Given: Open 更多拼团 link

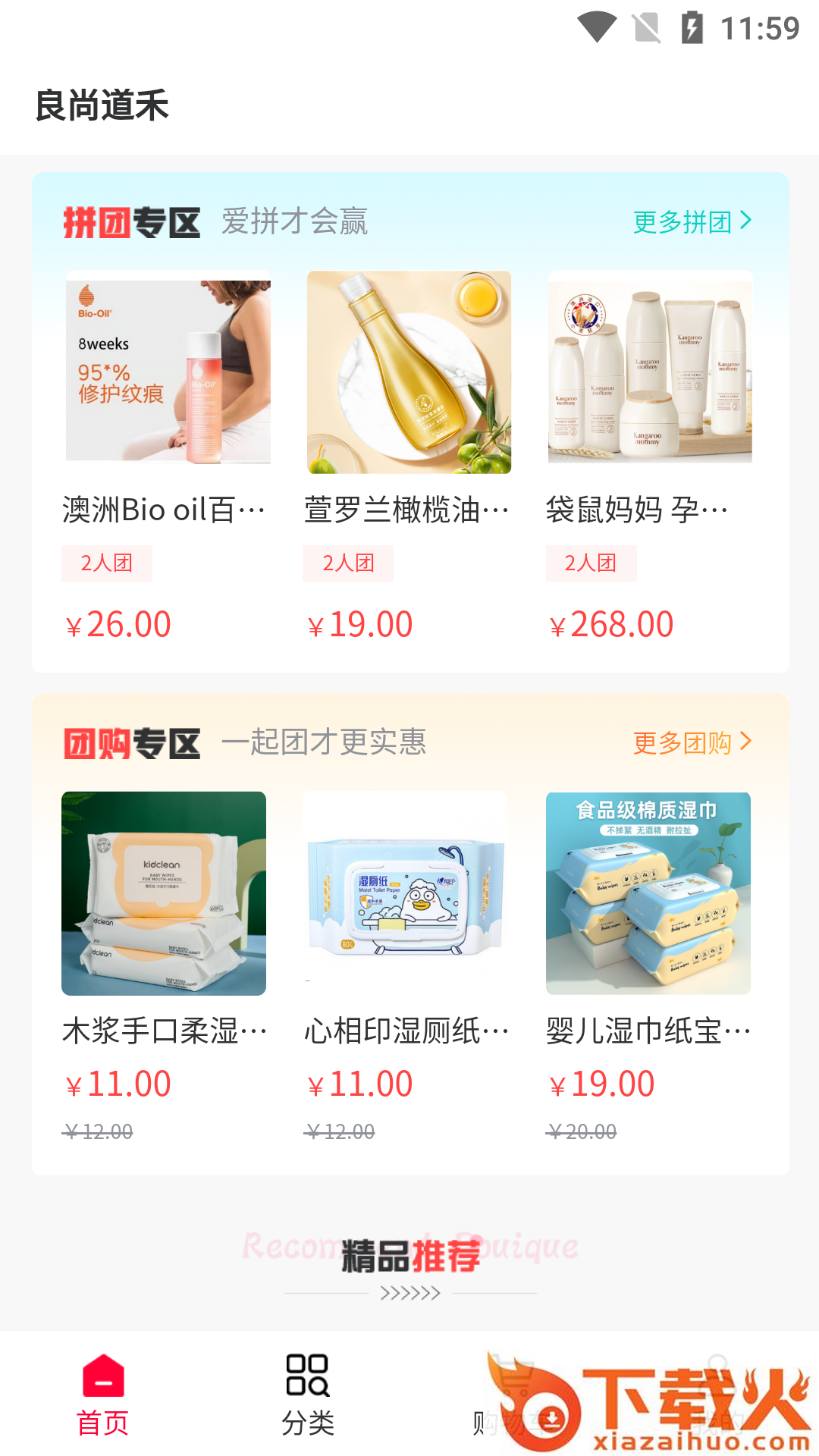Looking at the screenshot, I should tap(692, 221).
